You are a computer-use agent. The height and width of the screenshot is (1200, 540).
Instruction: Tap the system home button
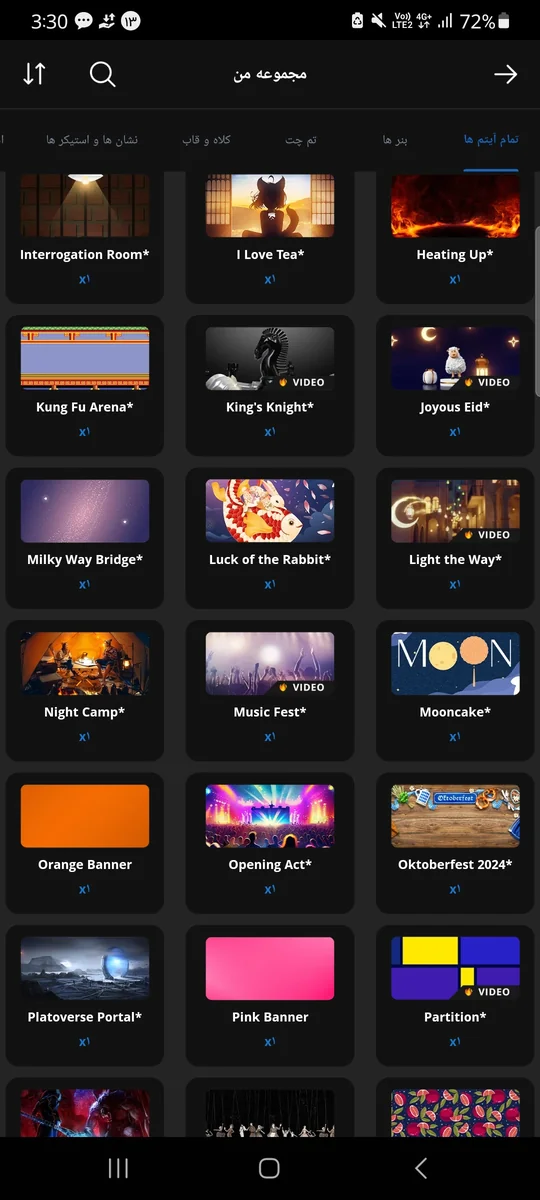pos(269,1168)
